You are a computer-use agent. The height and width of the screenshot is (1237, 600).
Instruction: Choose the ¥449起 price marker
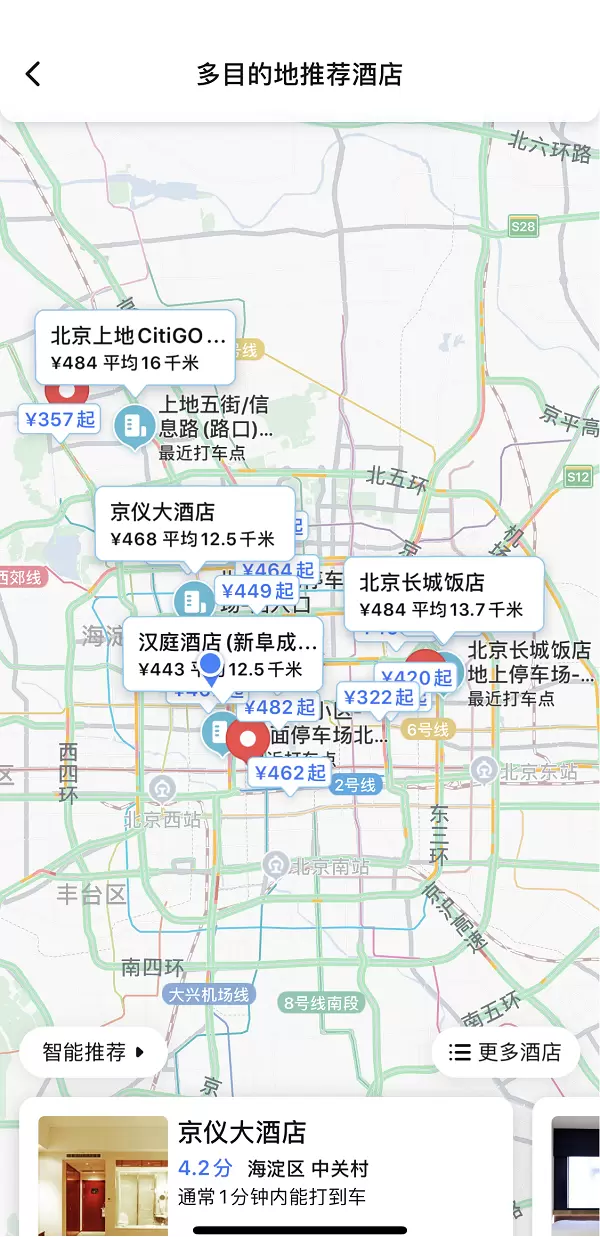coord(258,591)
